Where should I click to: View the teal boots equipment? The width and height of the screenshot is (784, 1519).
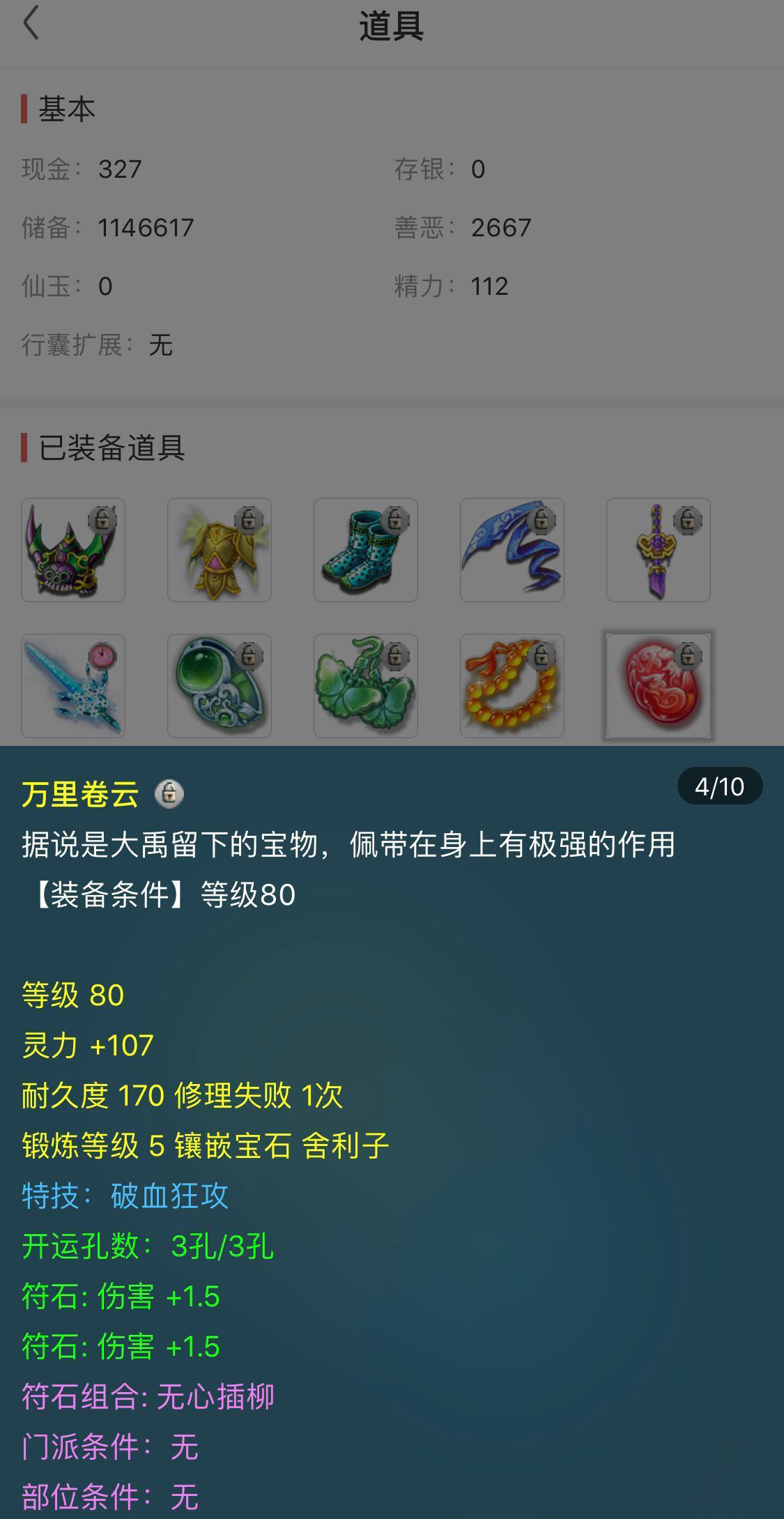click(366, 550)
